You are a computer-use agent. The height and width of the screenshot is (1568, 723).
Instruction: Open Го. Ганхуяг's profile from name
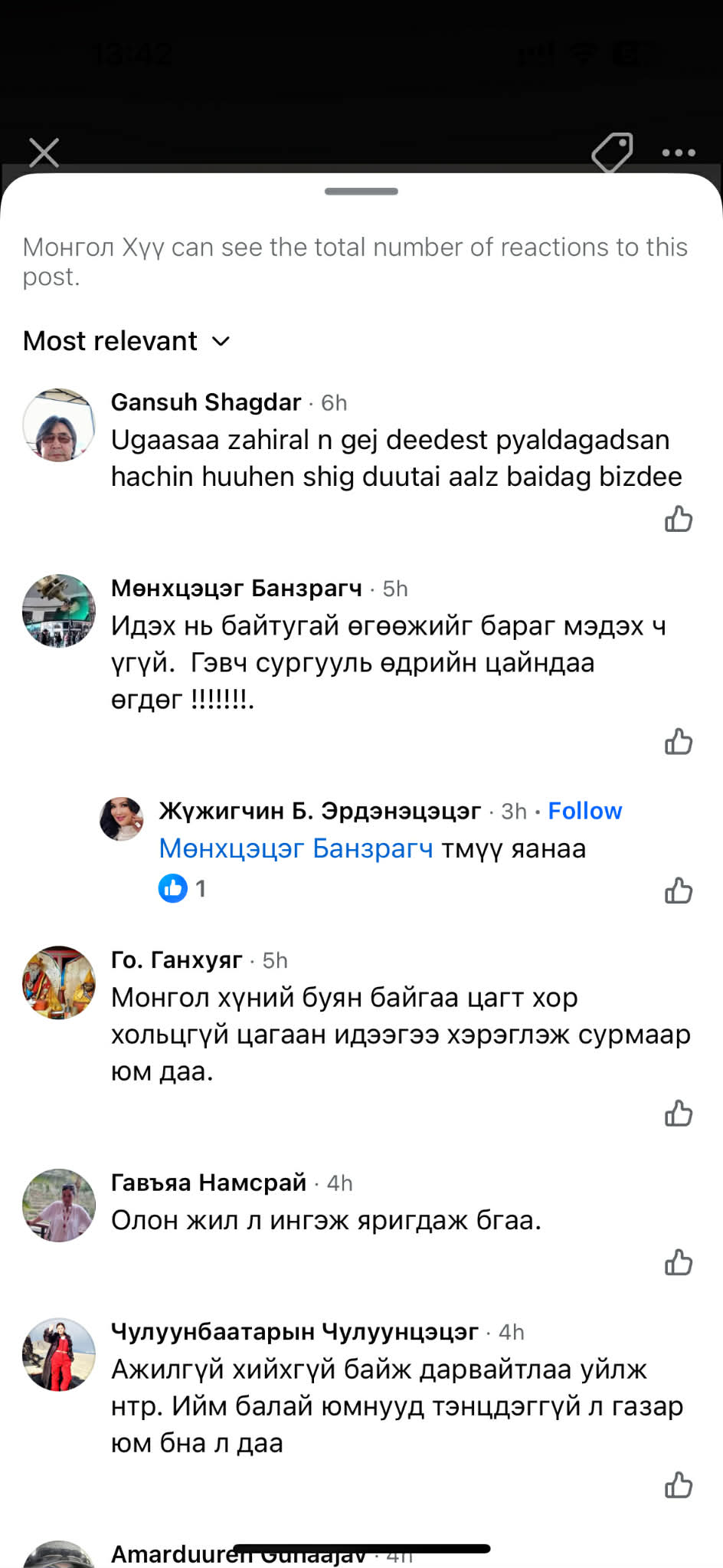(x=176, y=959)
